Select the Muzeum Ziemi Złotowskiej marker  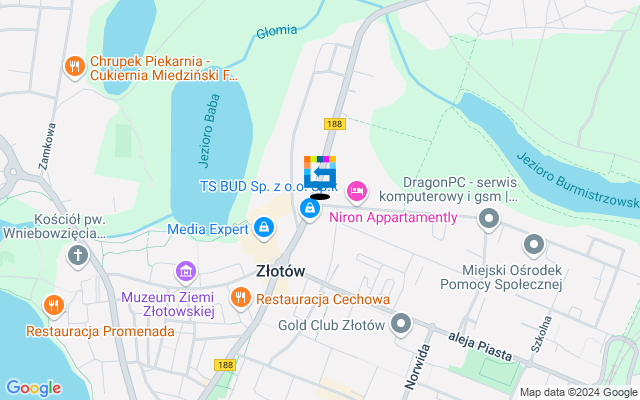click(185, 271)
